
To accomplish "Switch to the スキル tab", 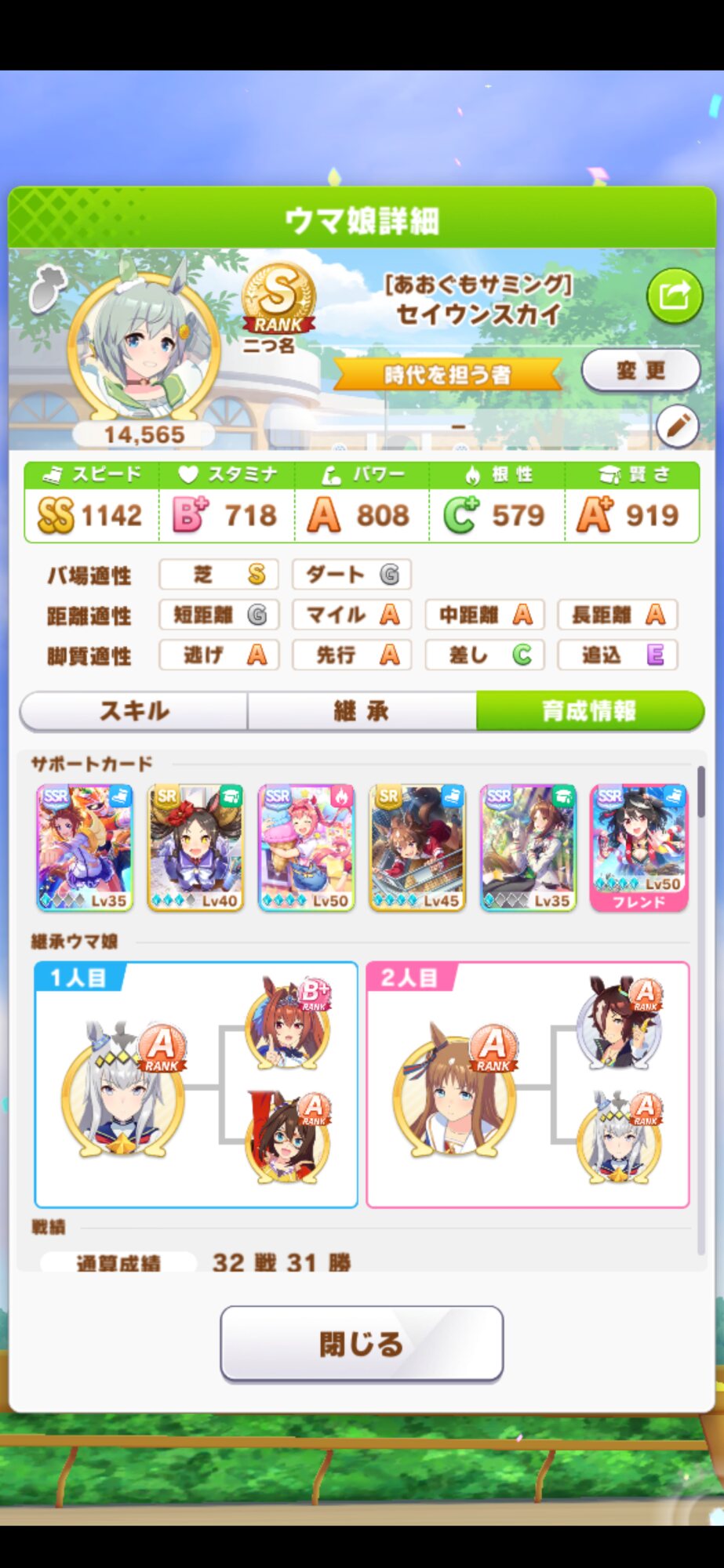I will coord(134,711).
